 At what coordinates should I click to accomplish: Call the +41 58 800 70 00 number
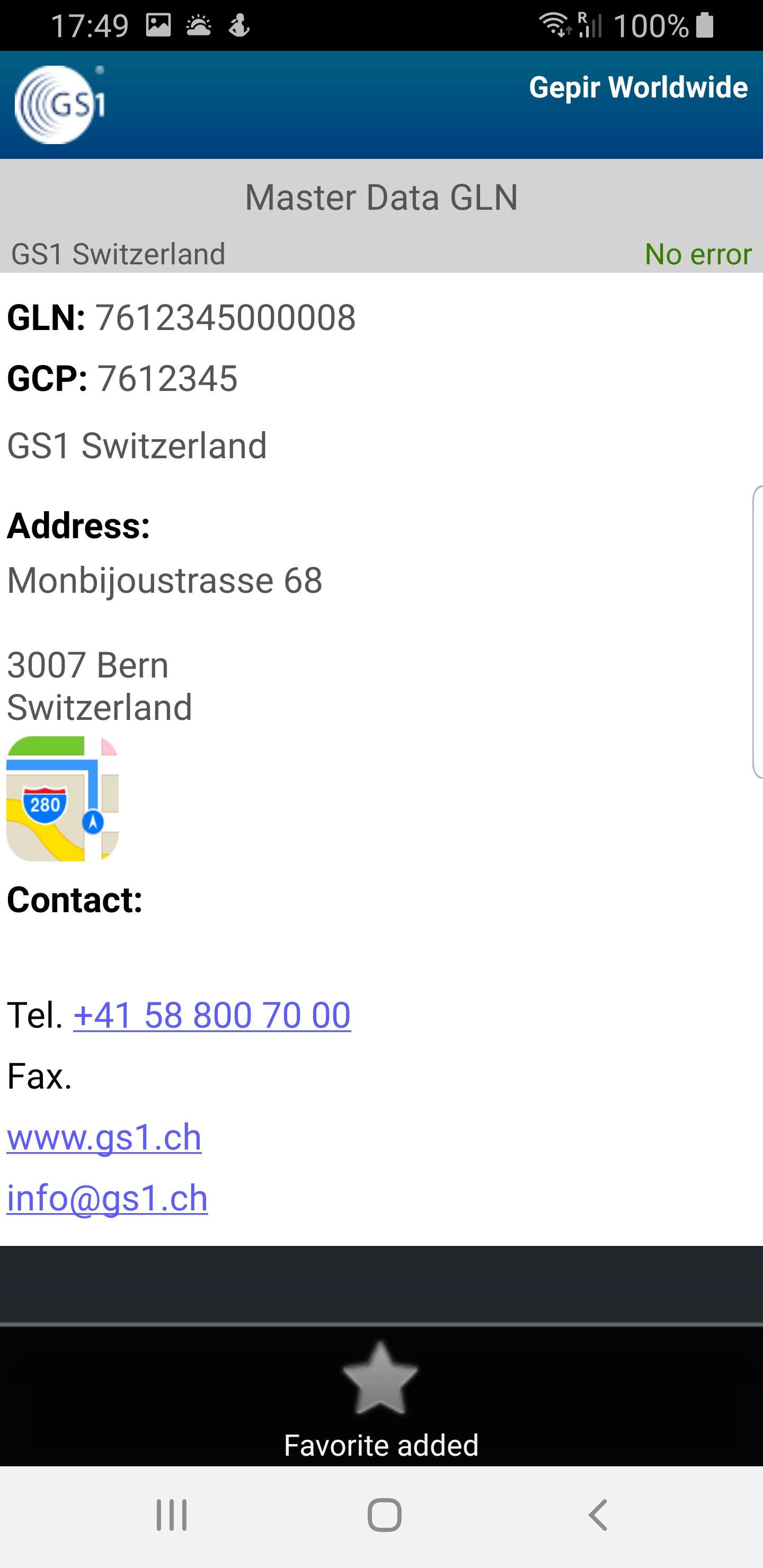[x=211, y=1015]
